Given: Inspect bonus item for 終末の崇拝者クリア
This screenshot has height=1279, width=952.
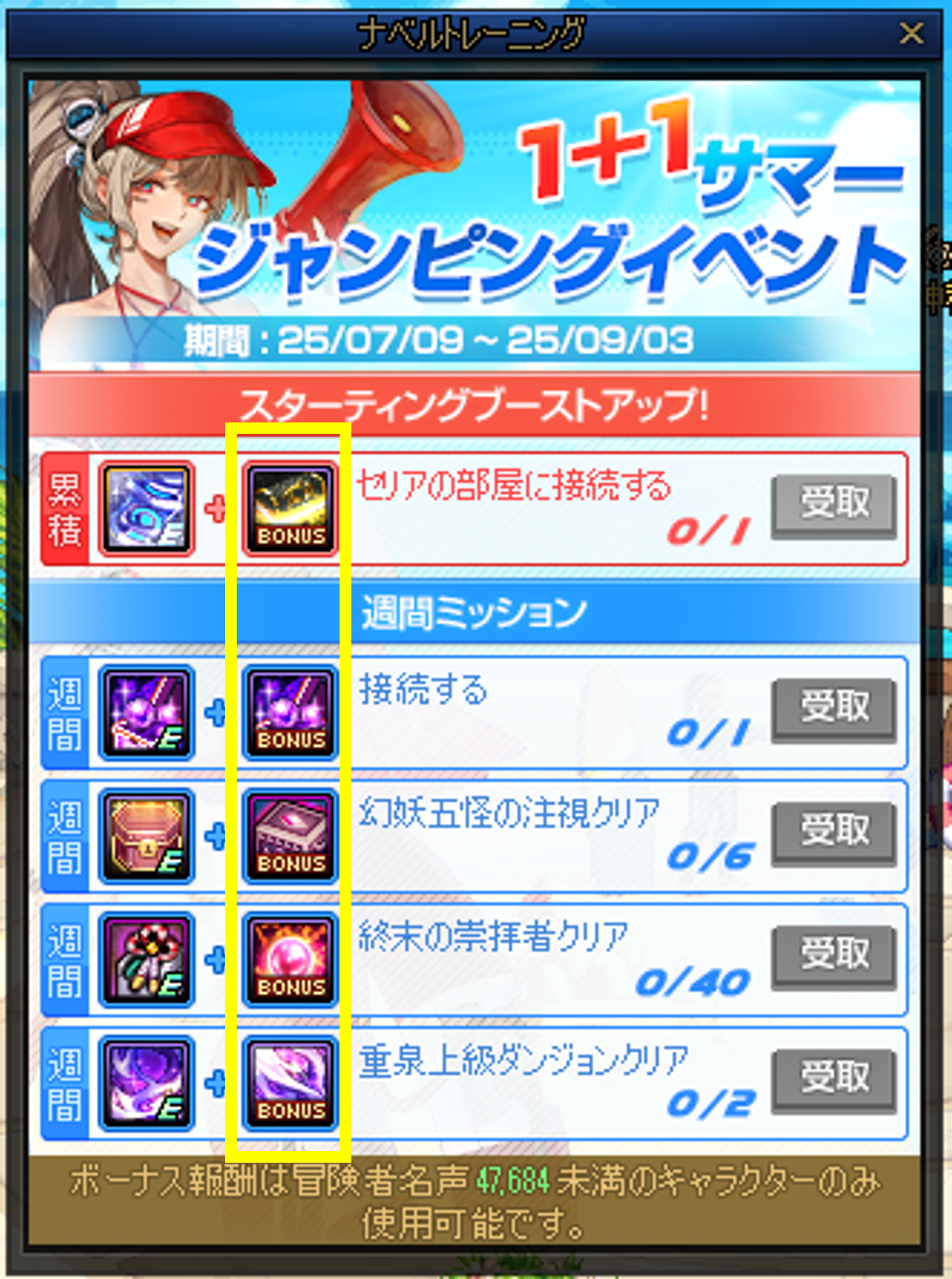Looking at the screenshot, I should tap(290, 959).
